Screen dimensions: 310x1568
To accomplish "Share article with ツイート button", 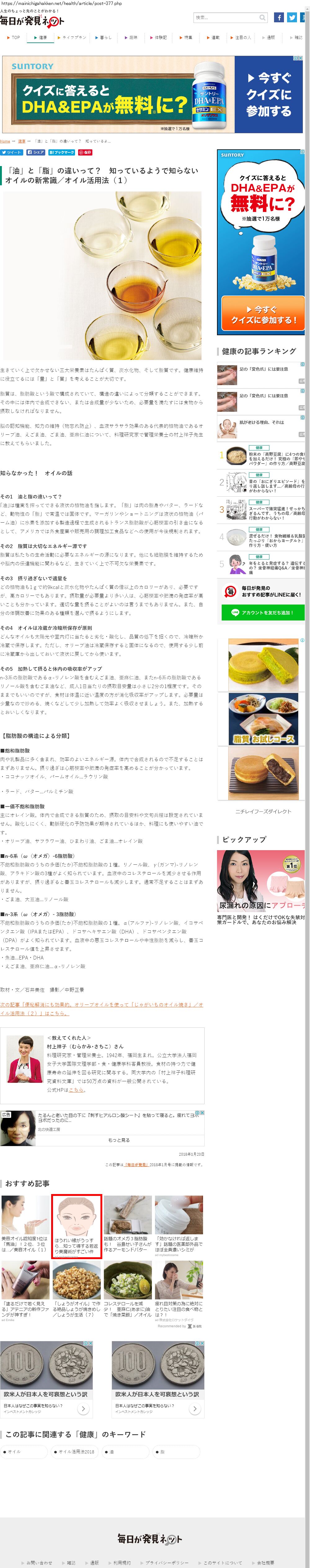I will click(11, 152).
